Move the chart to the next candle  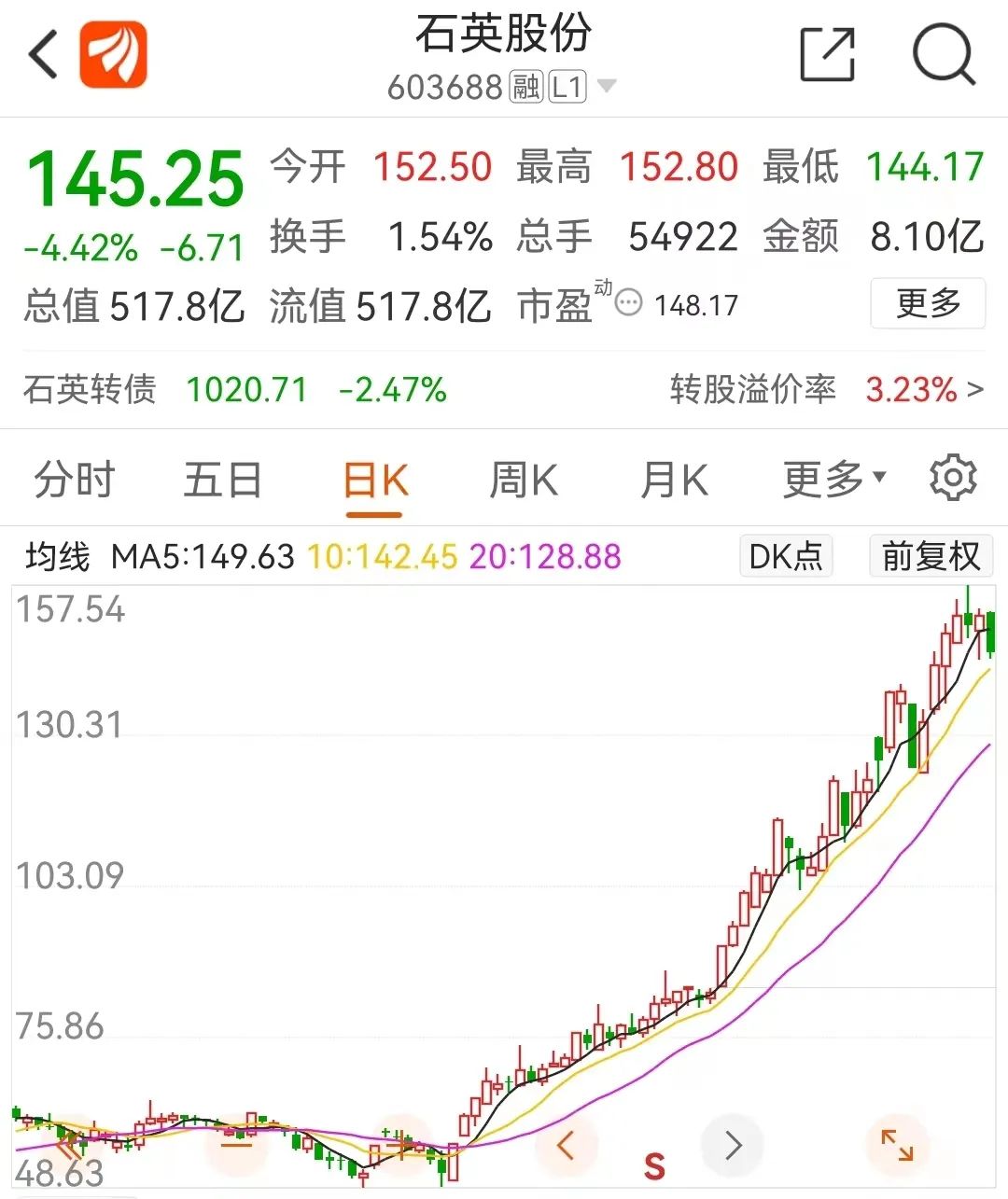[733, 1144]
